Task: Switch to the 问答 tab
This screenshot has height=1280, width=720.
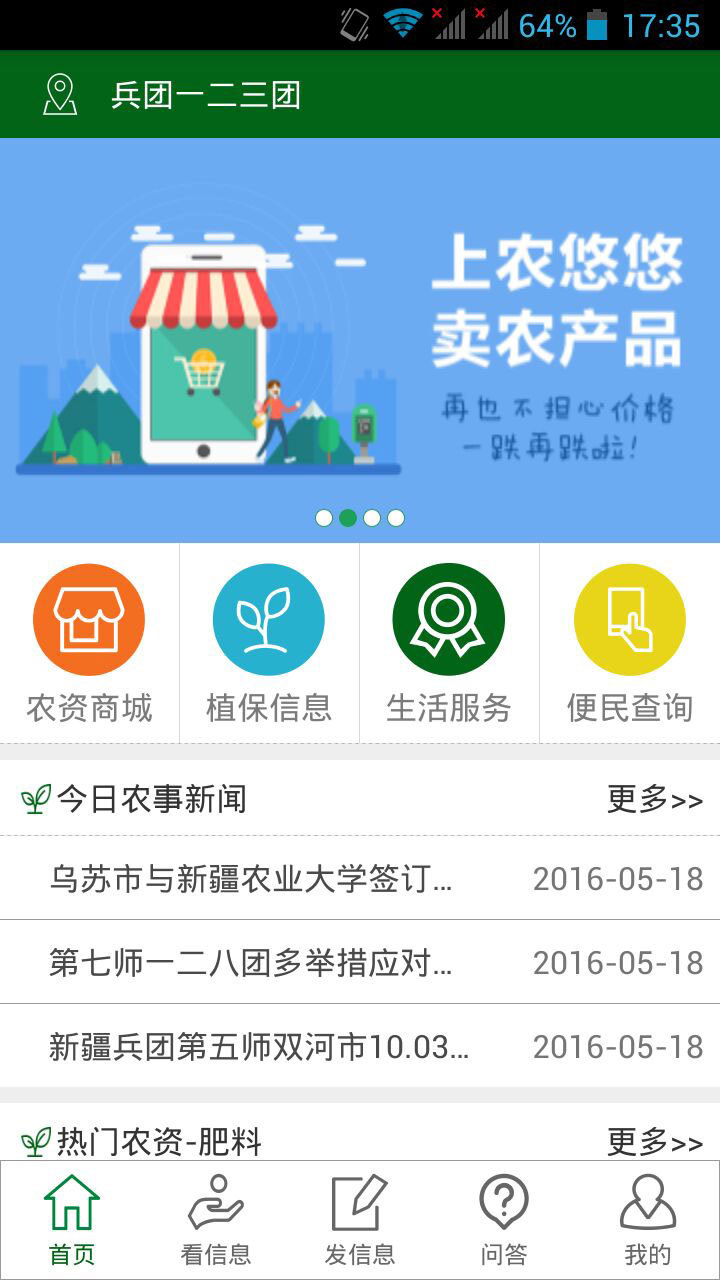Action: [x=504, y=1220]
